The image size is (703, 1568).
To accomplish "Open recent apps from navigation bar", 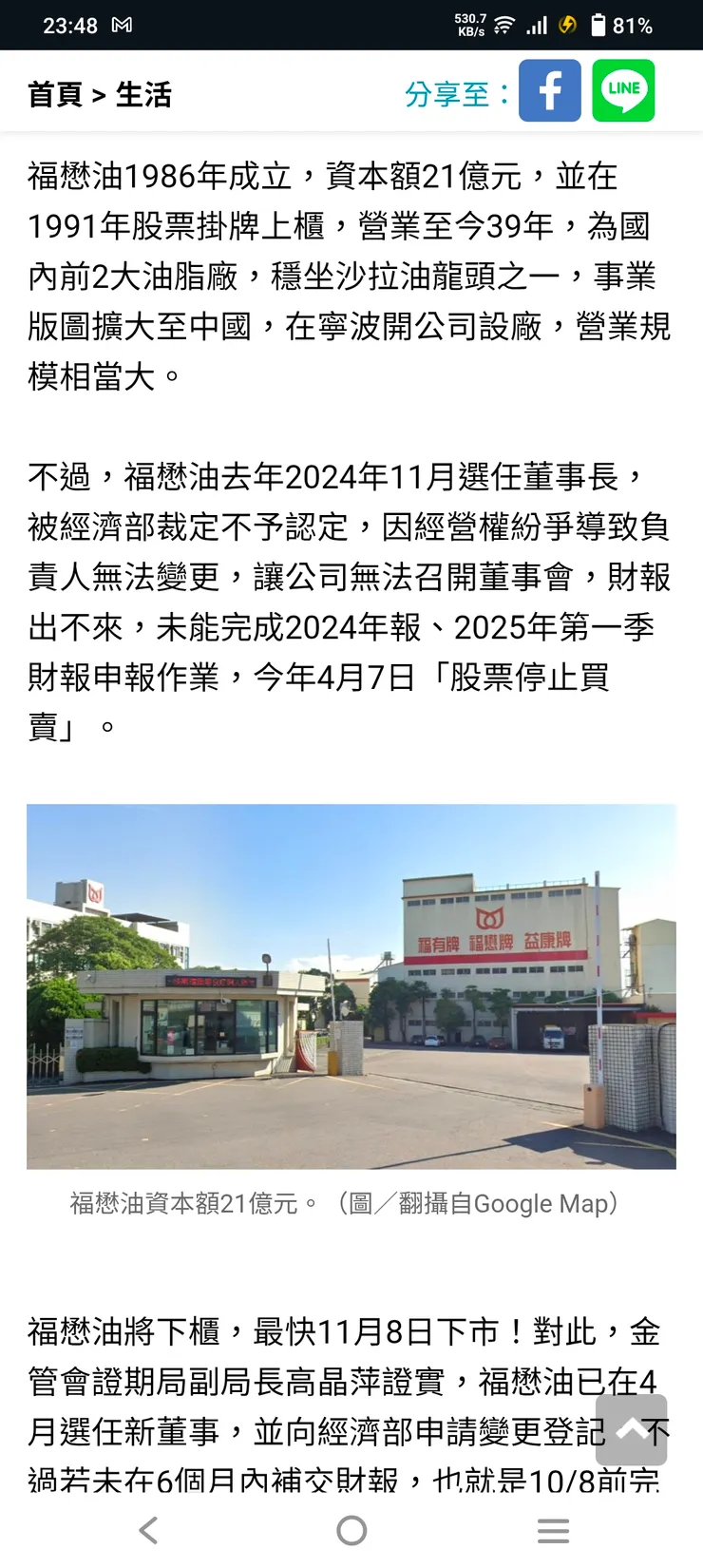I will [x=553, y=1530].
